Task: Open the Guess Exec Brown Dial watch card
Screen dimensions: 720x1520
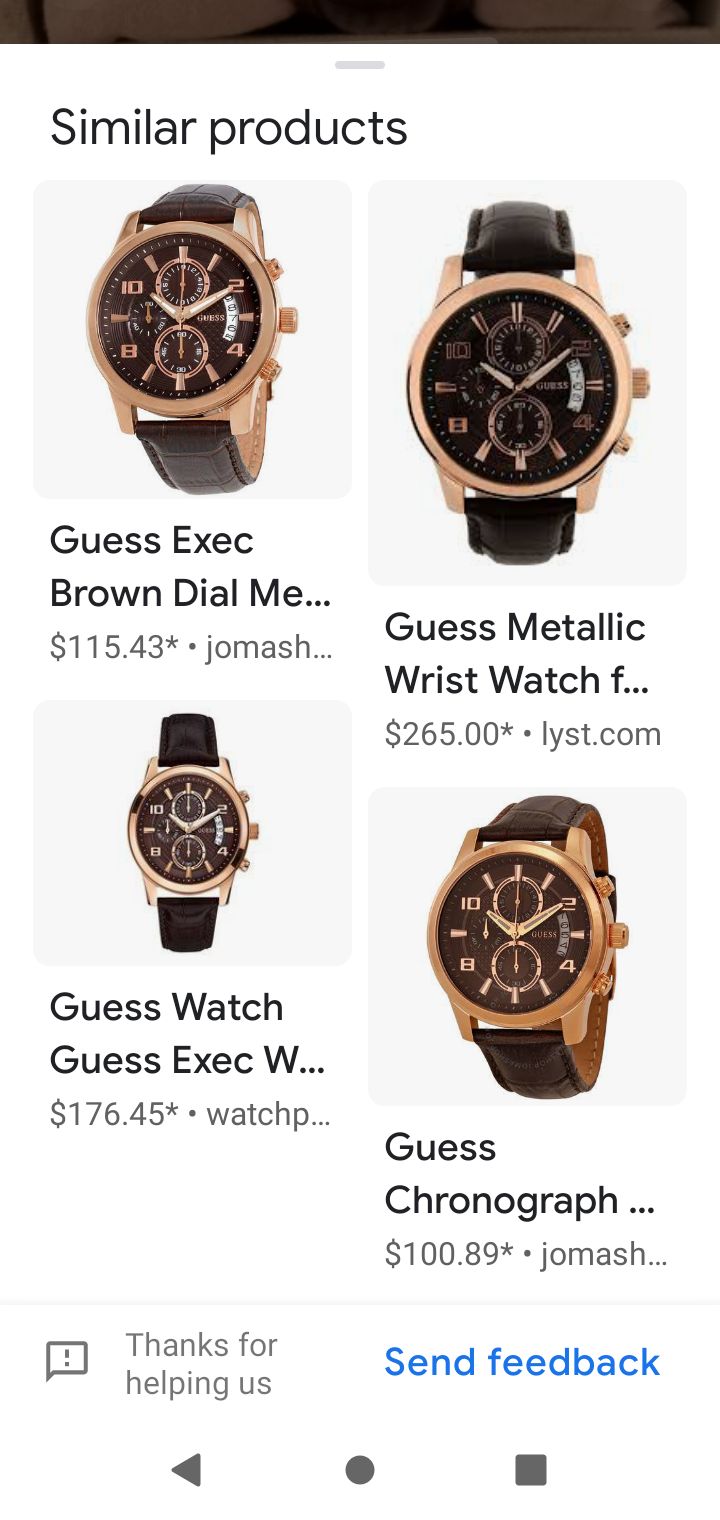Action: pyautogui.click(x=192, y=424)
